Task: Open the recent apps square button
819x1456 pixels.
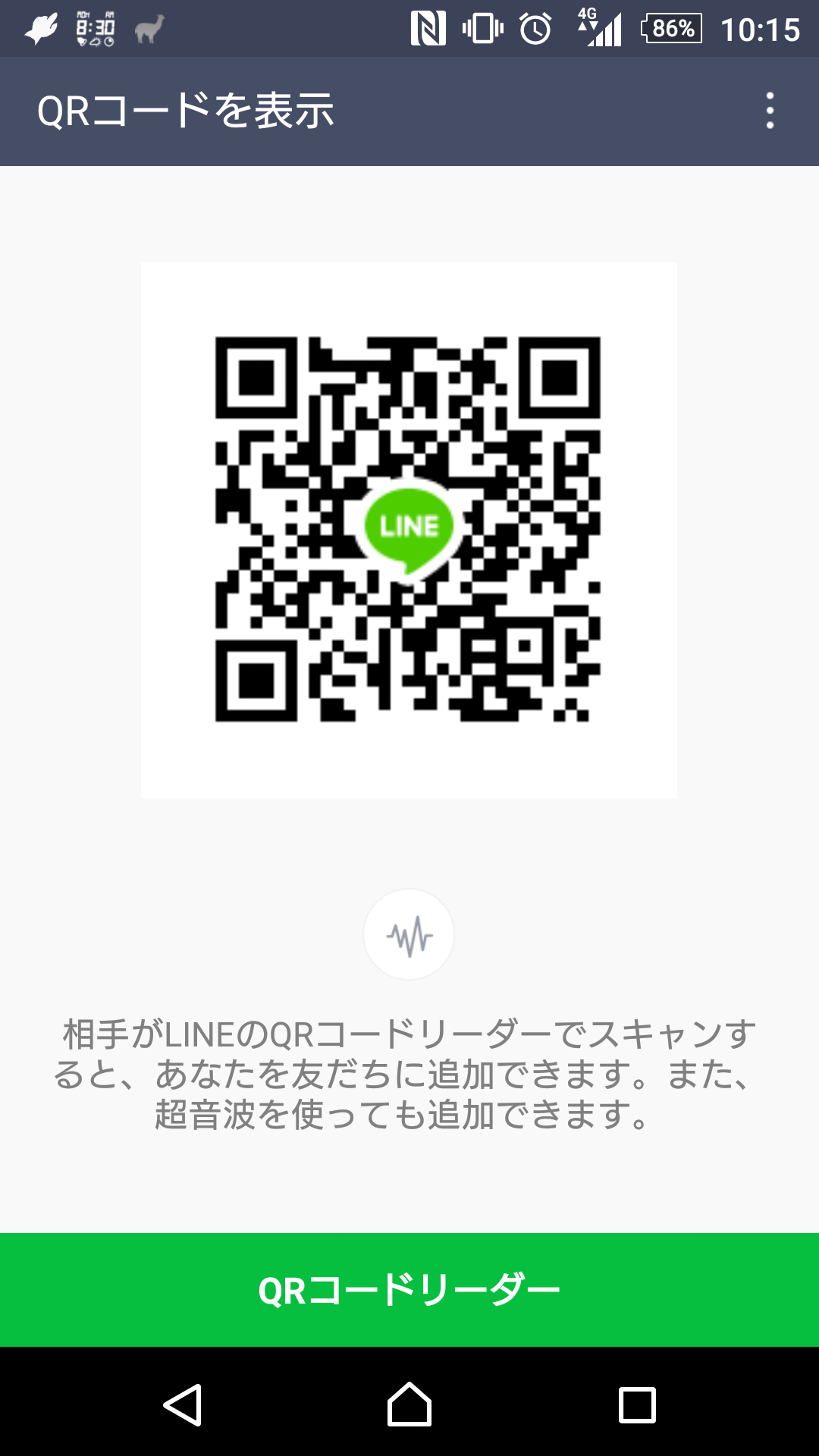Action: point(637,1405)
